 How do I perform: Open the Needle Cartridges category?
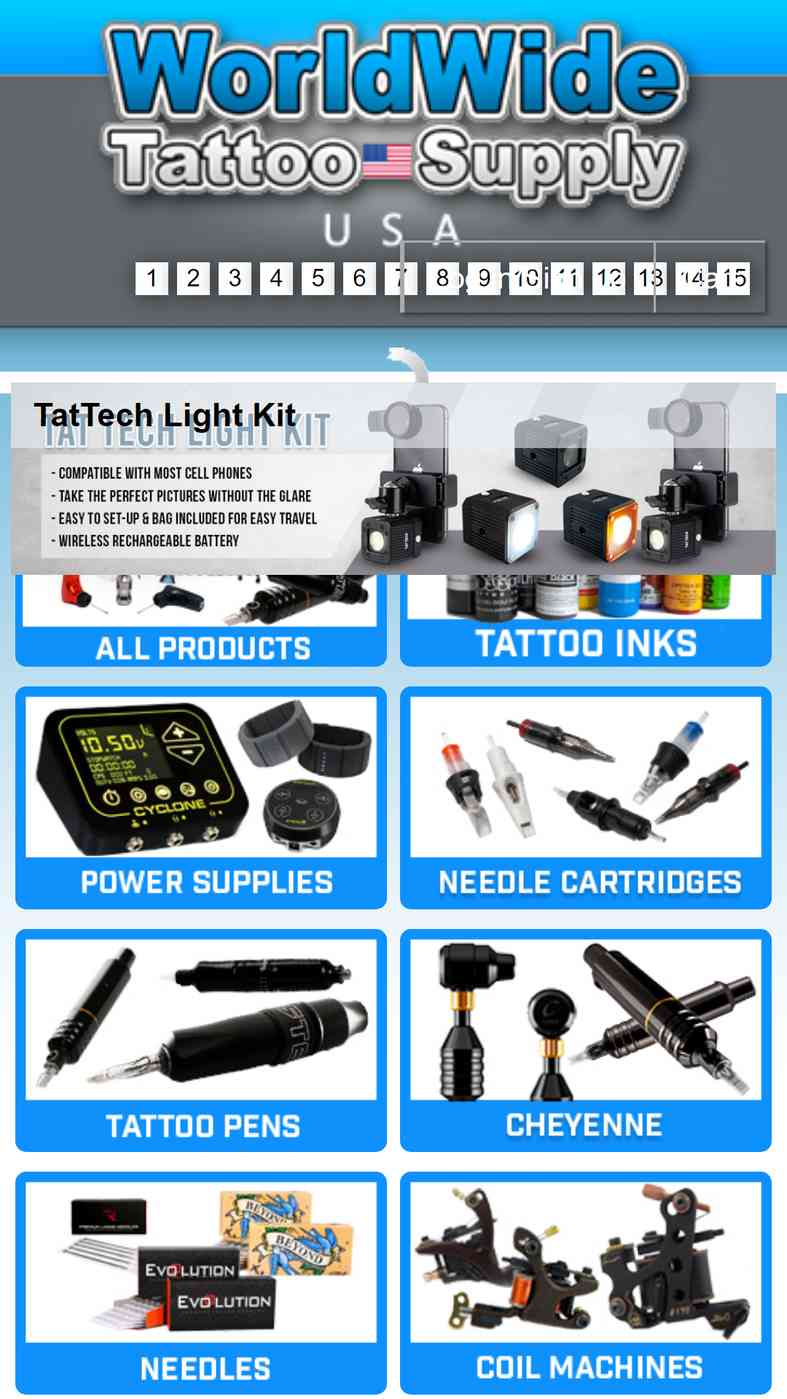[586, 797]
